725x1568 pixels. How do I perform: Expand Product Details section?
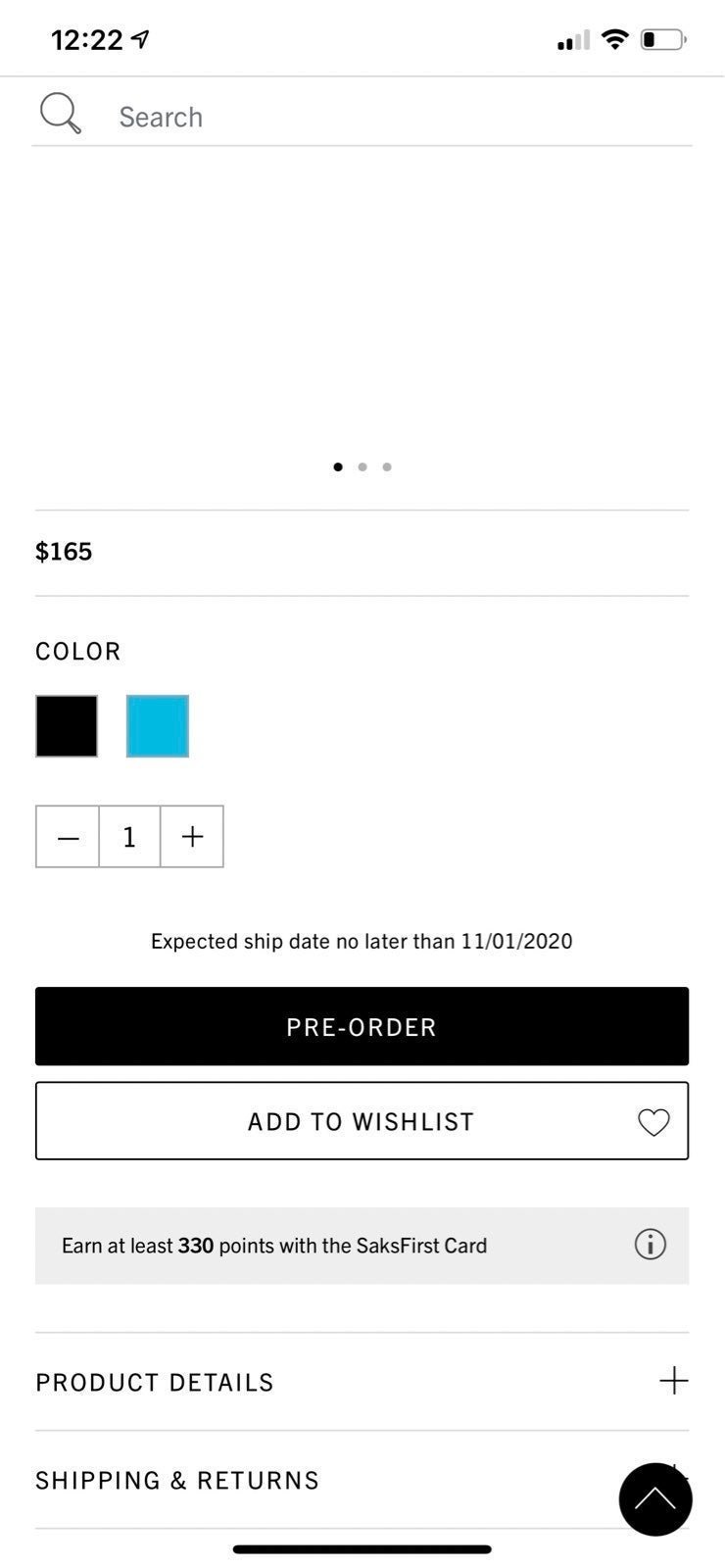coord(362,1382)
